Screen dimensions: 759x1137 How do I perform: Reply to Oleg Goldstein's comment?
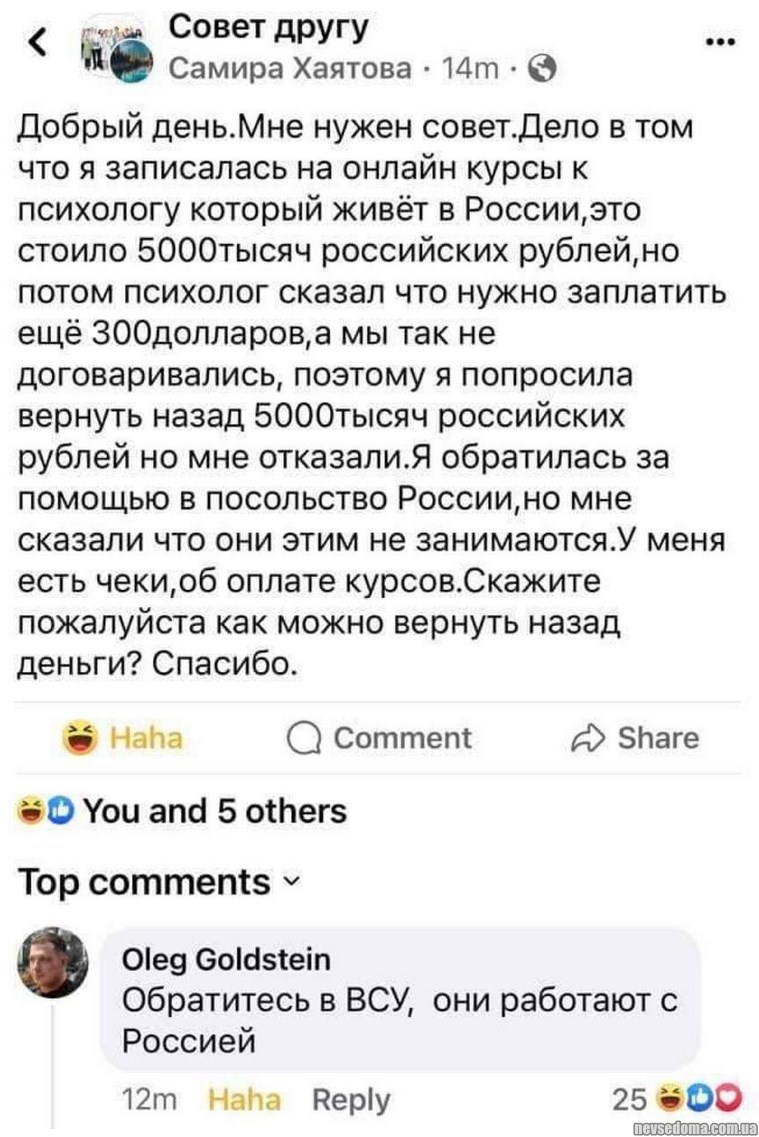351,1100
